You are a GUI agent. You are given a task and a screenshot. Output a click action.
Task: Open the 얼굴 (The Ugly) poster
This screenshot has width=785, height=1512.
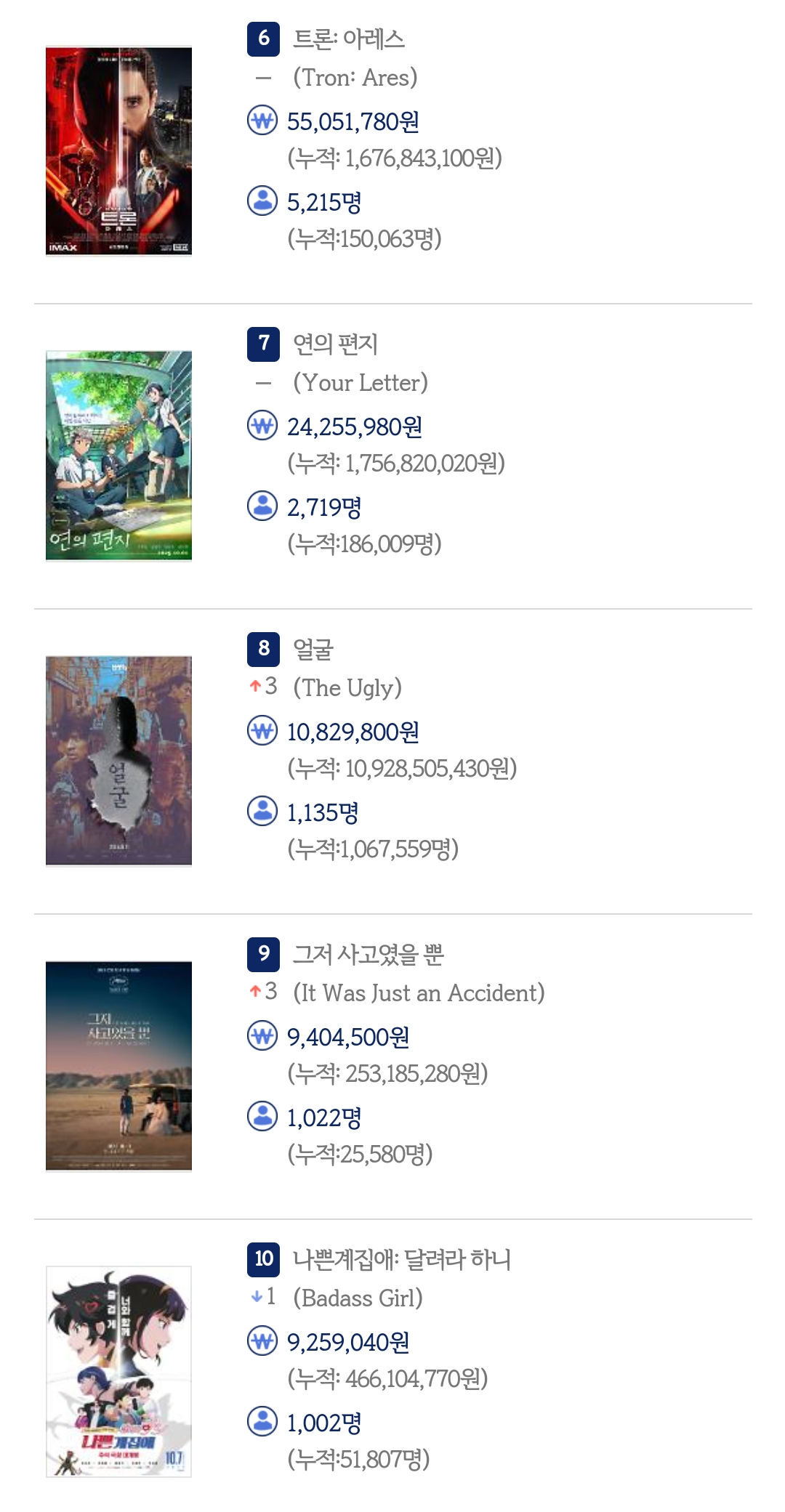tap(118, 761)
